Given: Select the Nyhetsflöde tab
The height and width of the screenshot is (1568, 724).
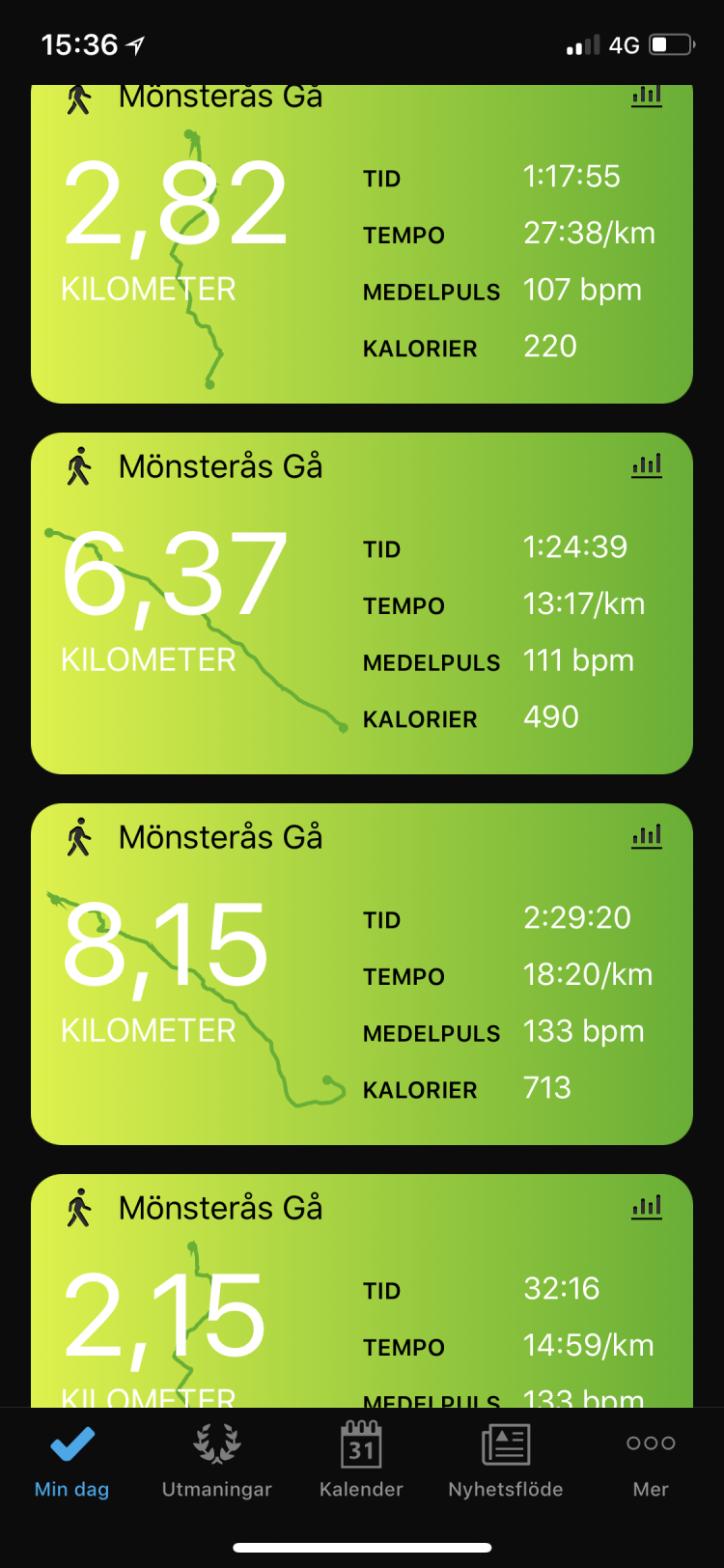Looking at the screenshot, I should [505, 1462].
